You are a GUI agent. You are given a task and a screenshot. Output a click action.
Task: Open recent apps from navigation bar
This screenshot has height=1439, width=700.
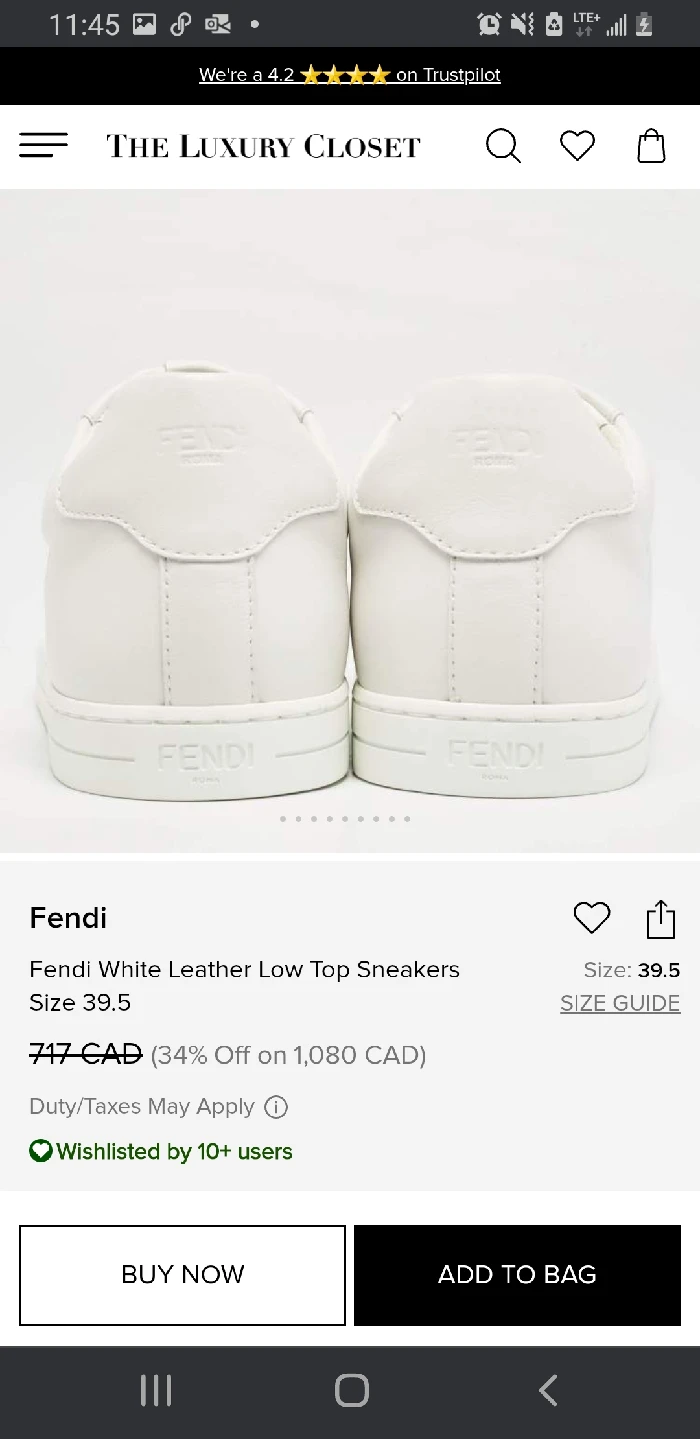click(156, 1390)
